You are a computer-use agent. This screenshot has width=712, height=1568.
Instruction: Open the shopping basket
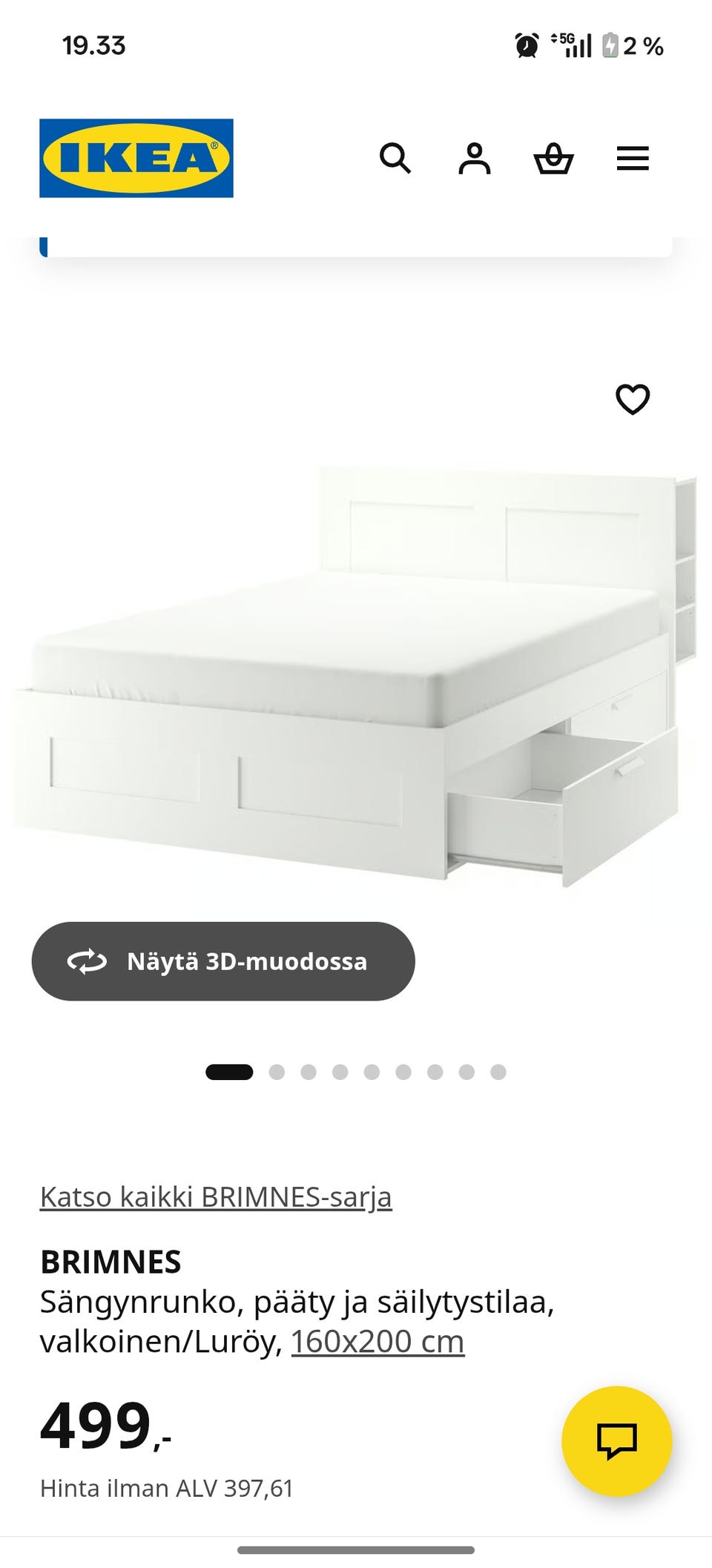(x=553, y=159)
